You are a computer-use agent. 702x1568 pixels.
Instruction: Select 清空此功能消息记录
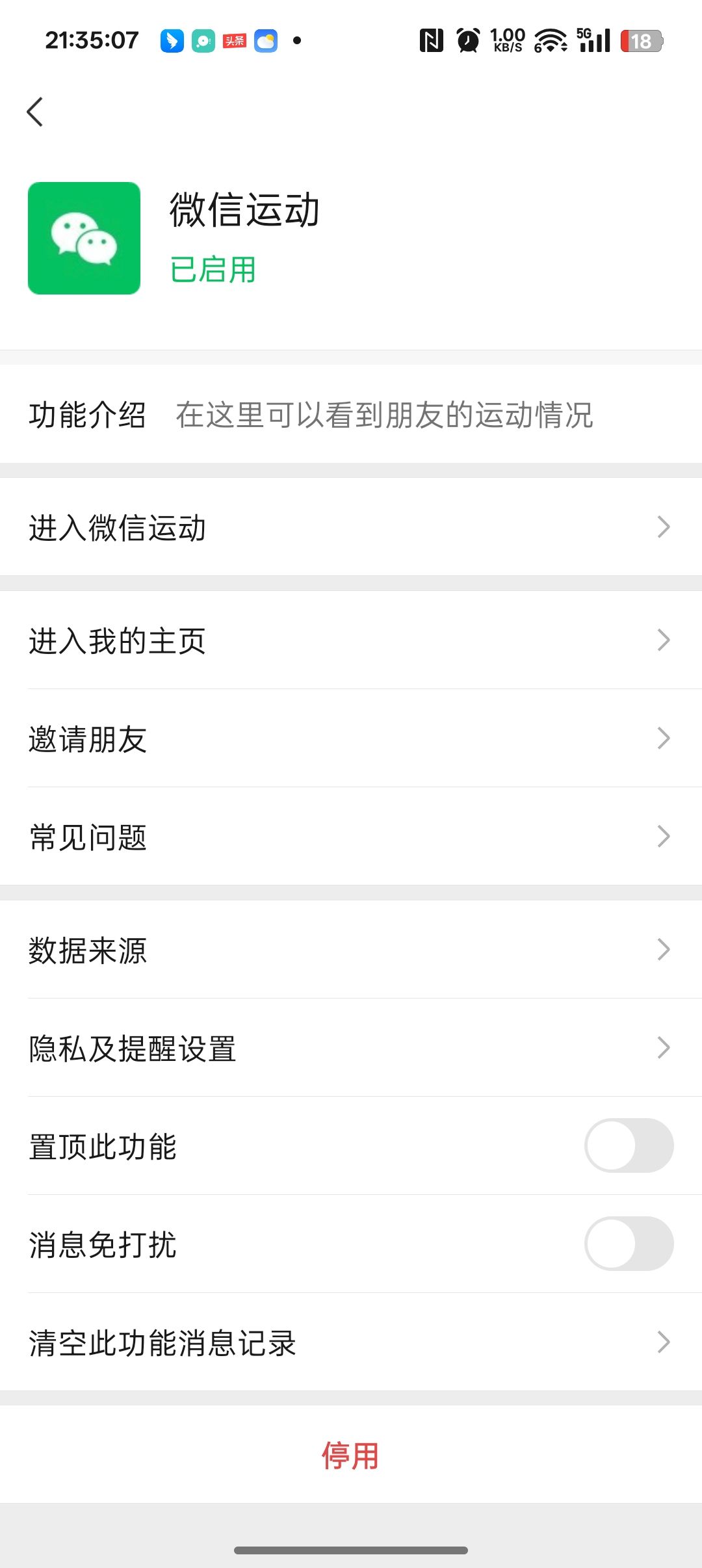(x=351, y=1342)
